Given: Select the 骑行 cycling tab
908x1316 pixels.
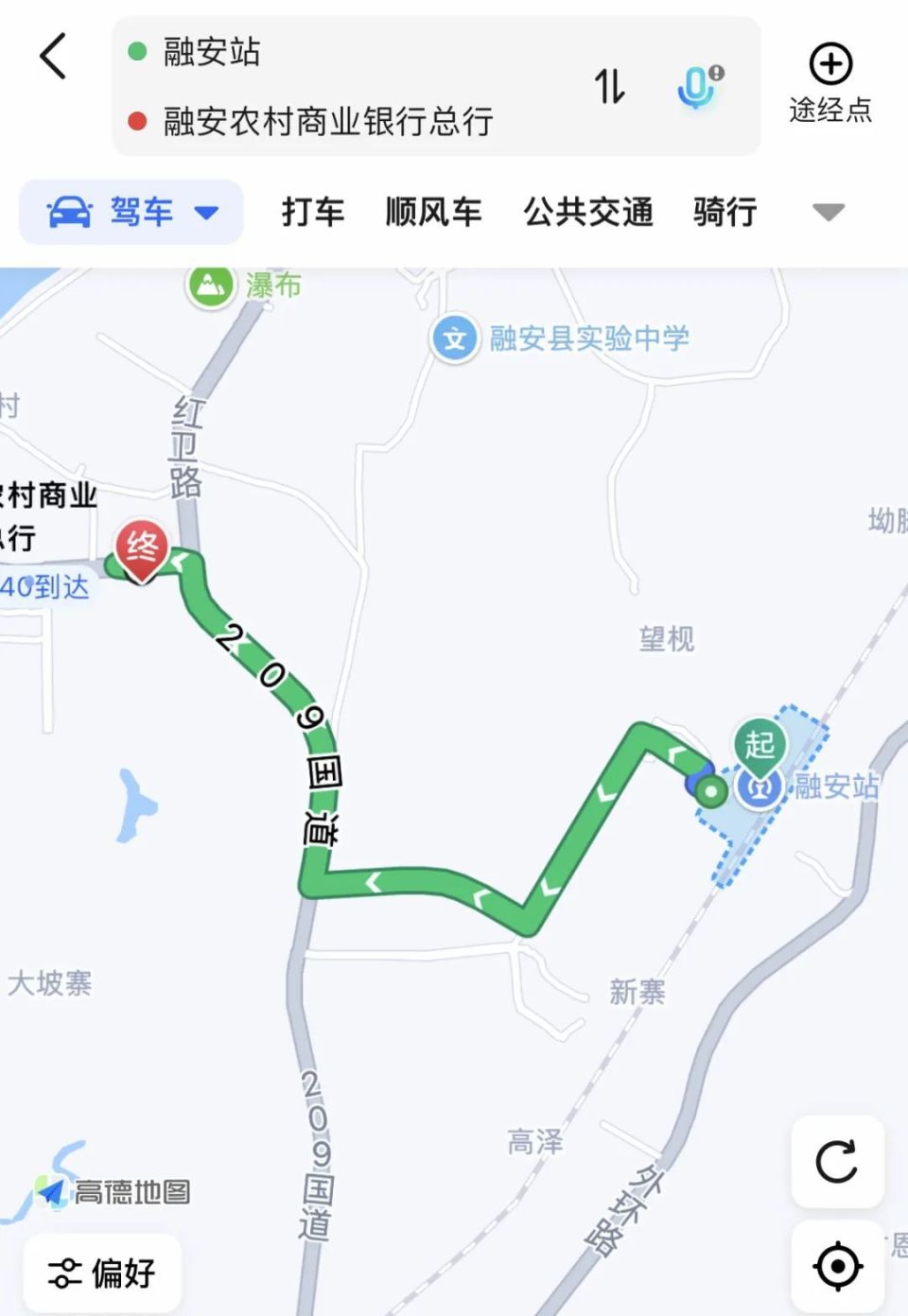Looking at the screenshot, I should pos(724,213).
